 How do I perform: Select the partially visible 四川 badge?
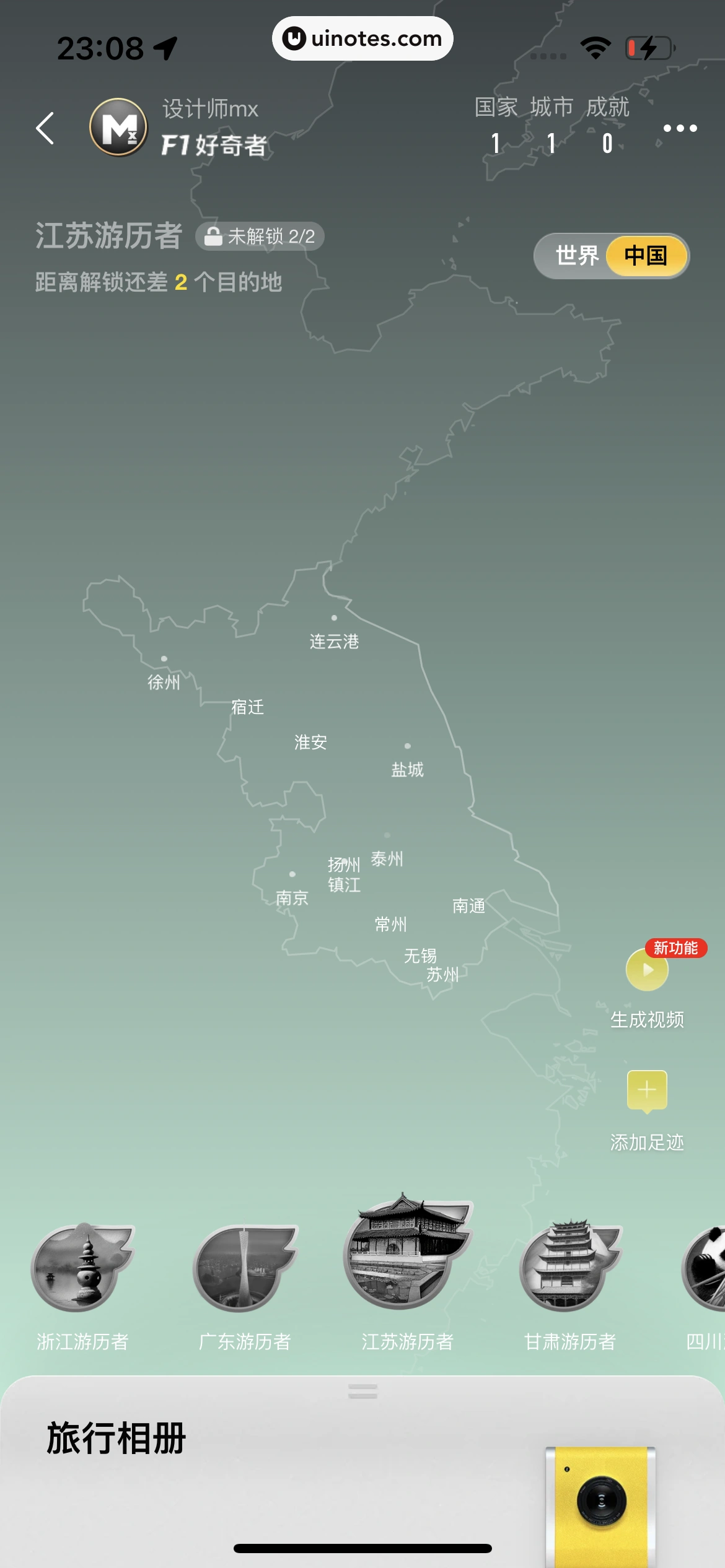pos(706,1270)
